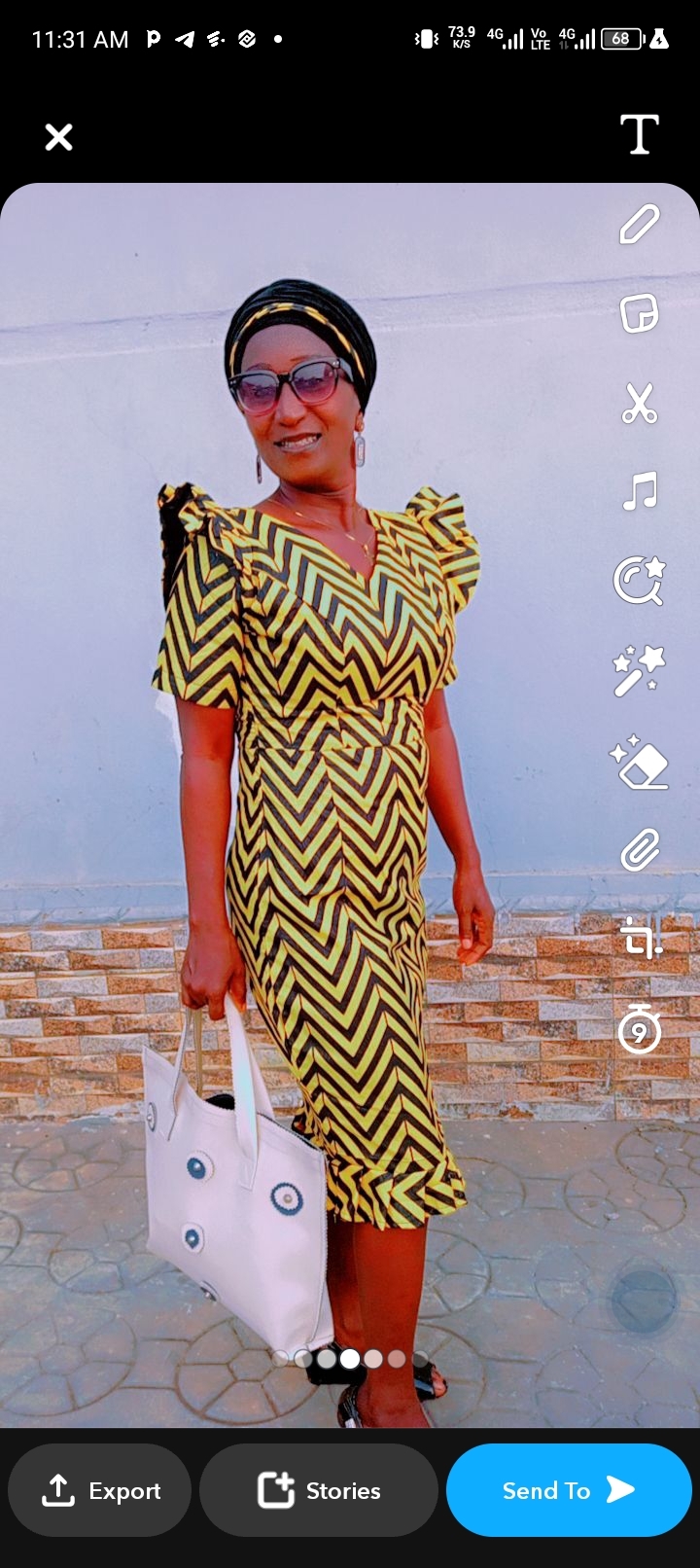Export the snap
The height and width of the screenshot is (1568, 700).
[100, 1490]
